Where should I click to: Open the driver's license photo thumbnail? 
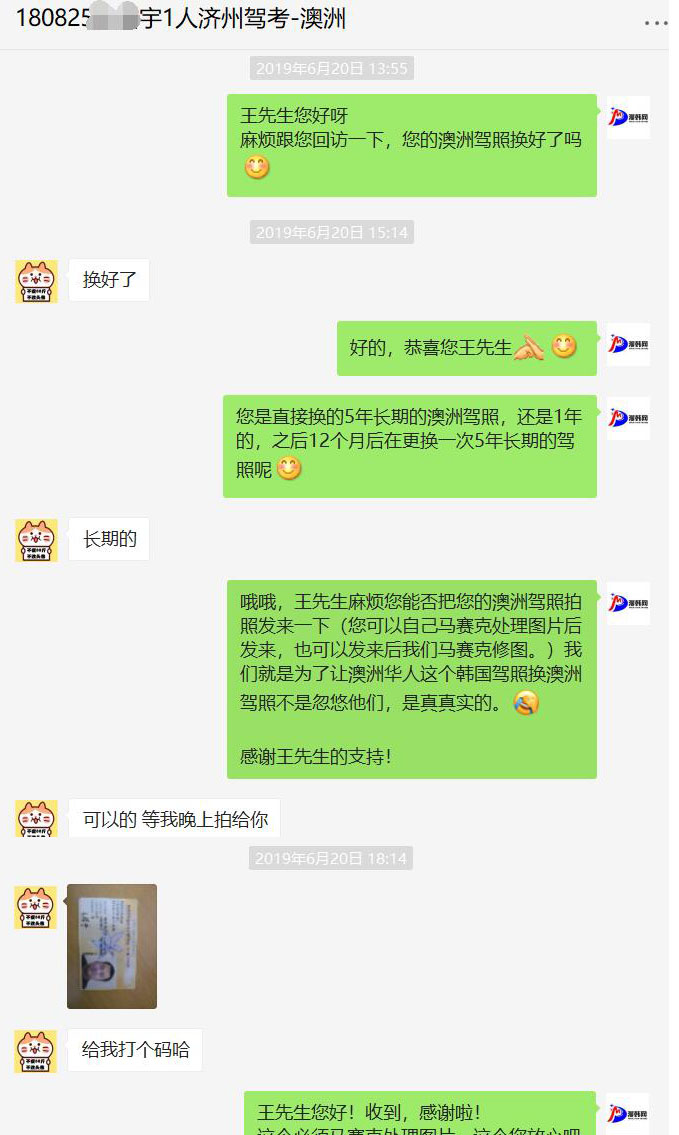[112, 946]
